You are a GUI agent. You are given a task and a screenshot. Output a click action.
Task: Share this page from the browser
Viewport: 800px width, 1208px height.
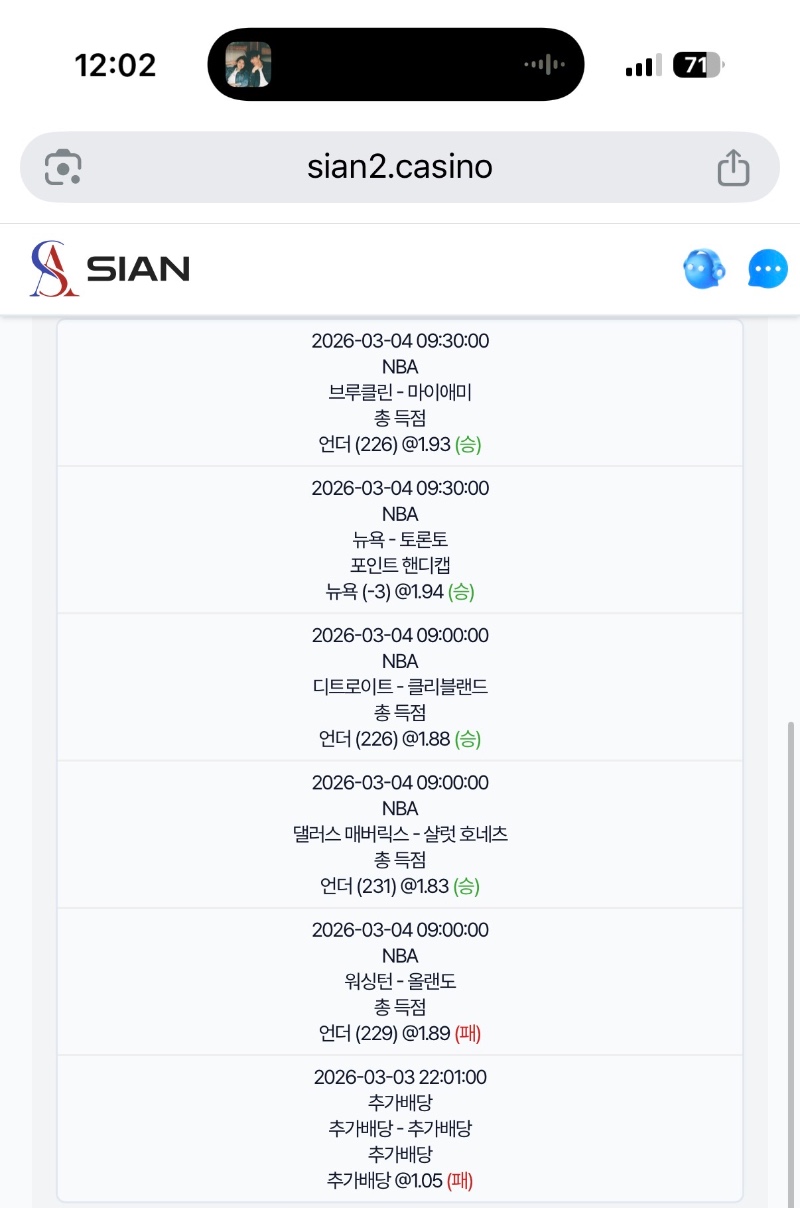[x=733, y=167]
